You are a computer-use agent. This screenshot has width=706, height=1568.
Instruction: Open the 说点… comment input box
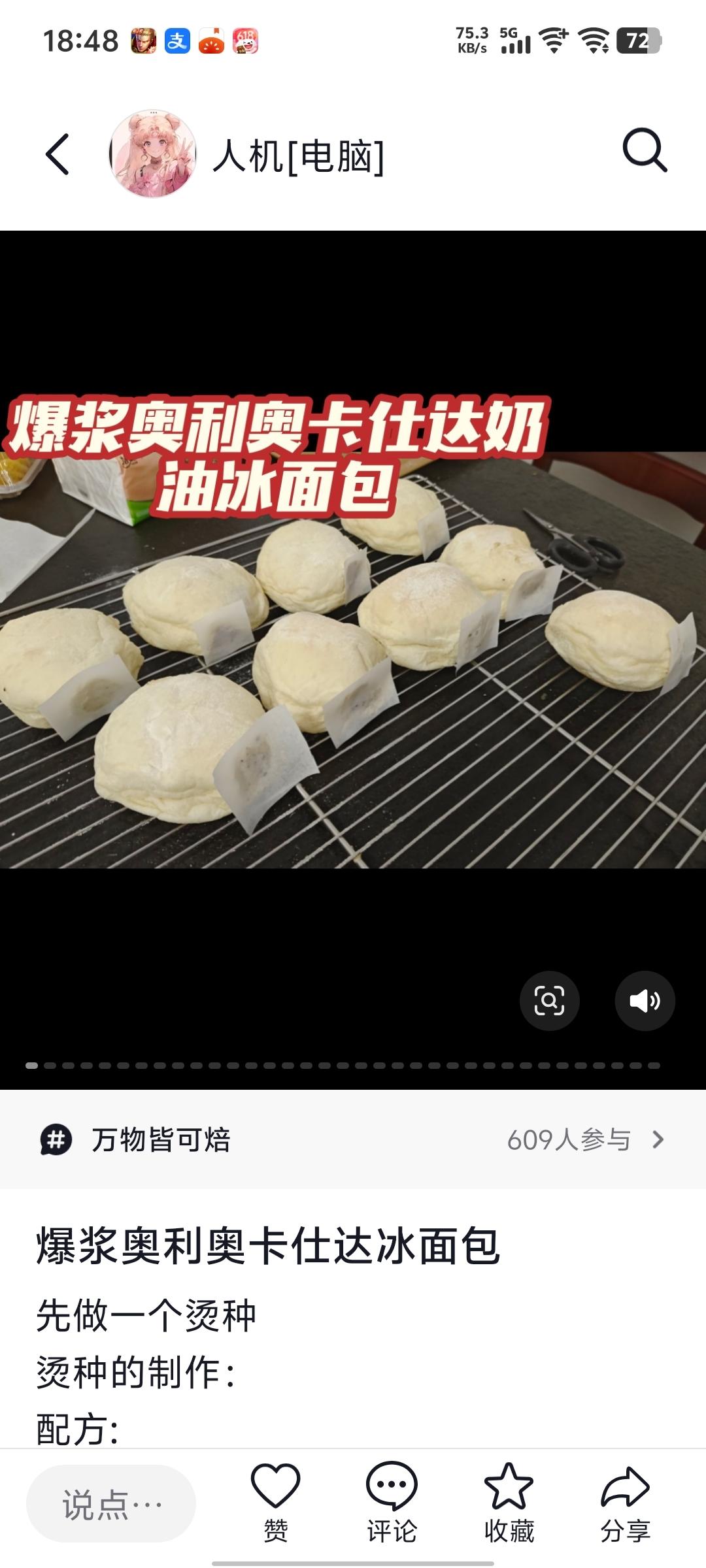click(x=111, y=1504)
